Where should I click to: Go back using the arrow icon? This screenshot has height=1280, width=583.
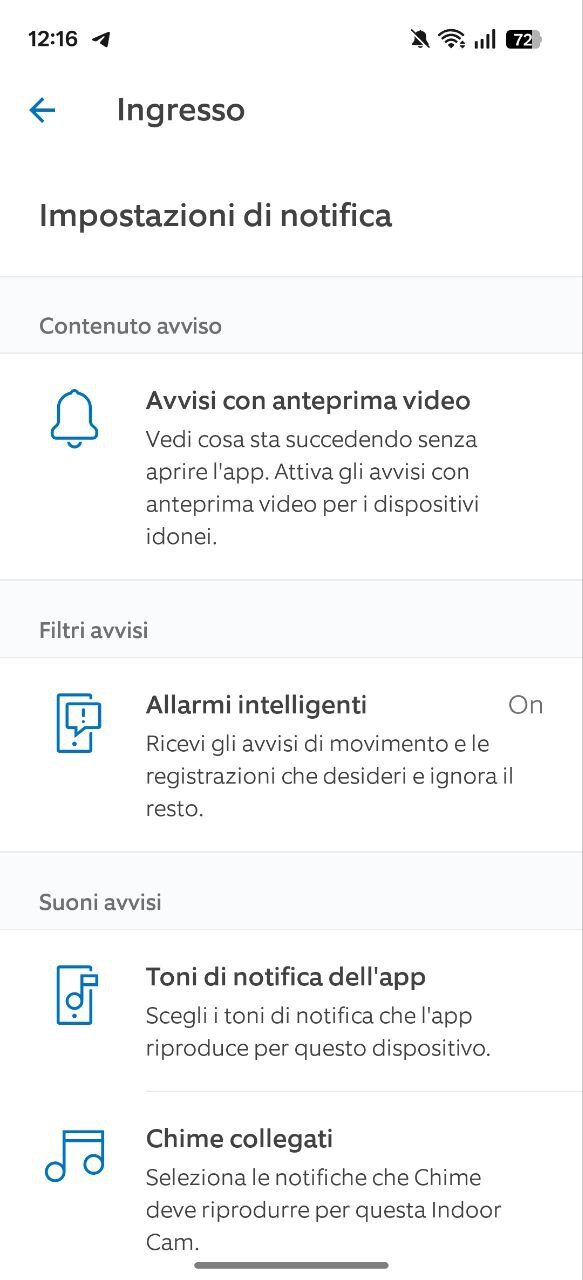42,110
